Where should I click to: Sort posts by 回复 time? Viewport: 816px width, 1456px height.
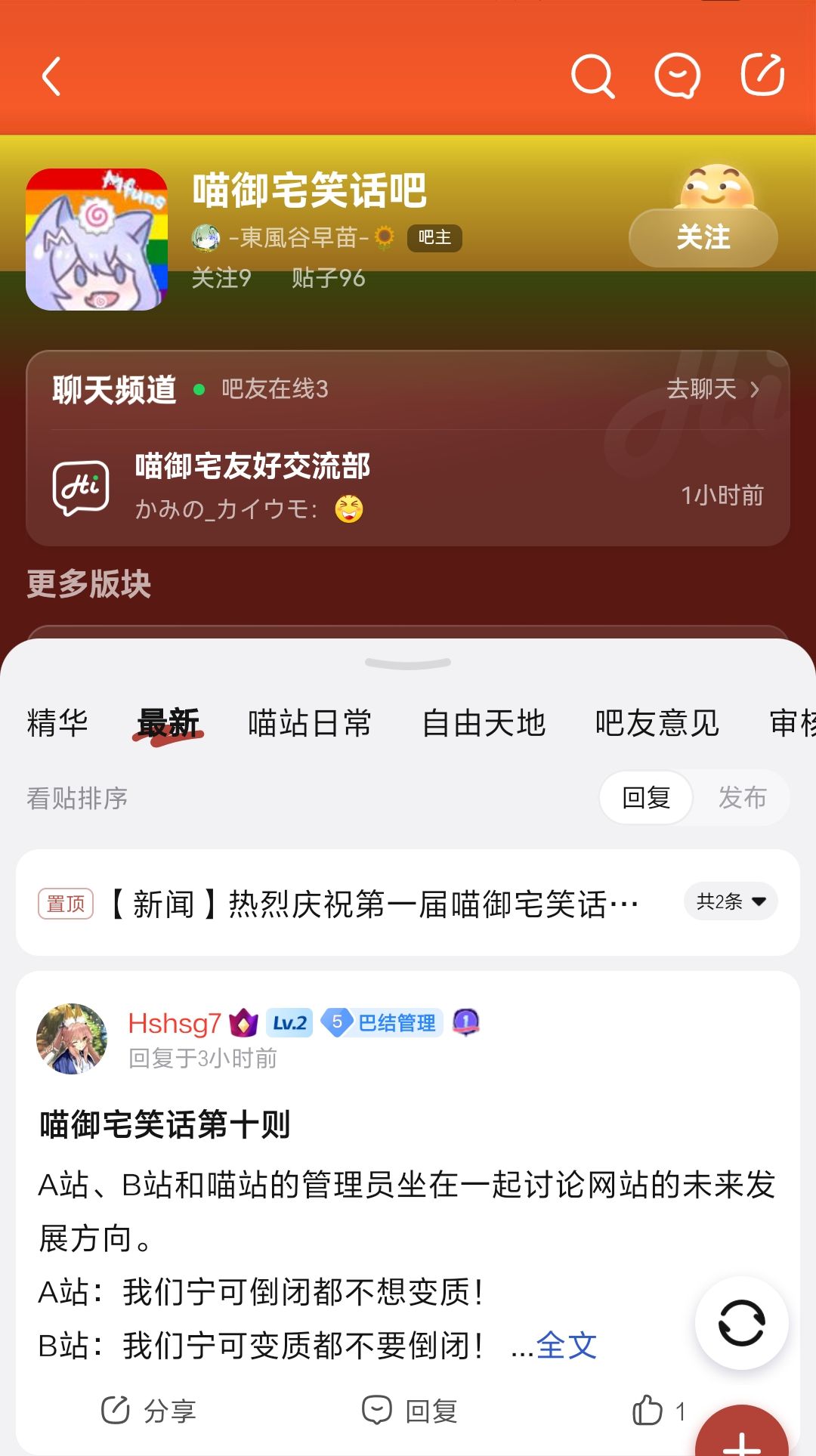point(646,798)
